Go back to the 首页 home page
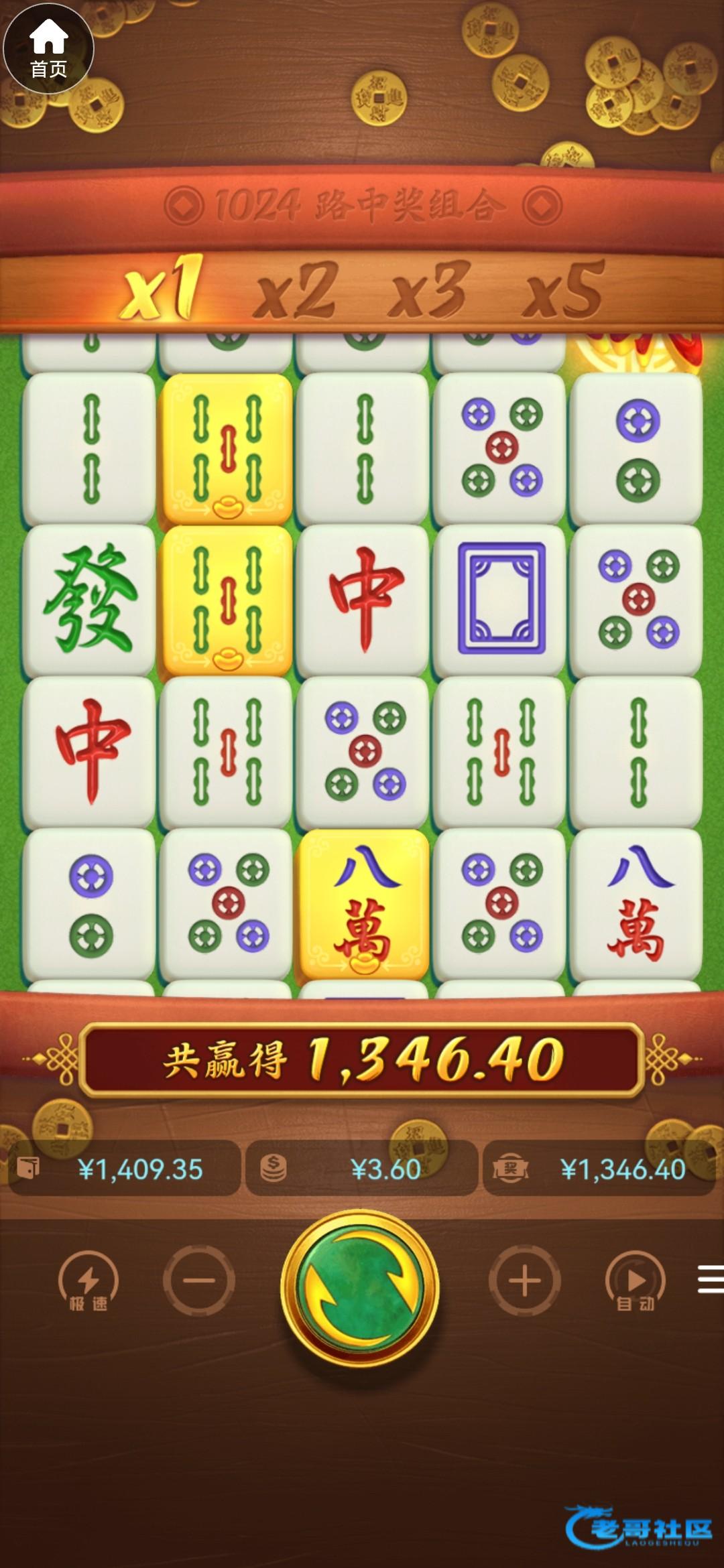724x1568 pixels. click(48, 48)
